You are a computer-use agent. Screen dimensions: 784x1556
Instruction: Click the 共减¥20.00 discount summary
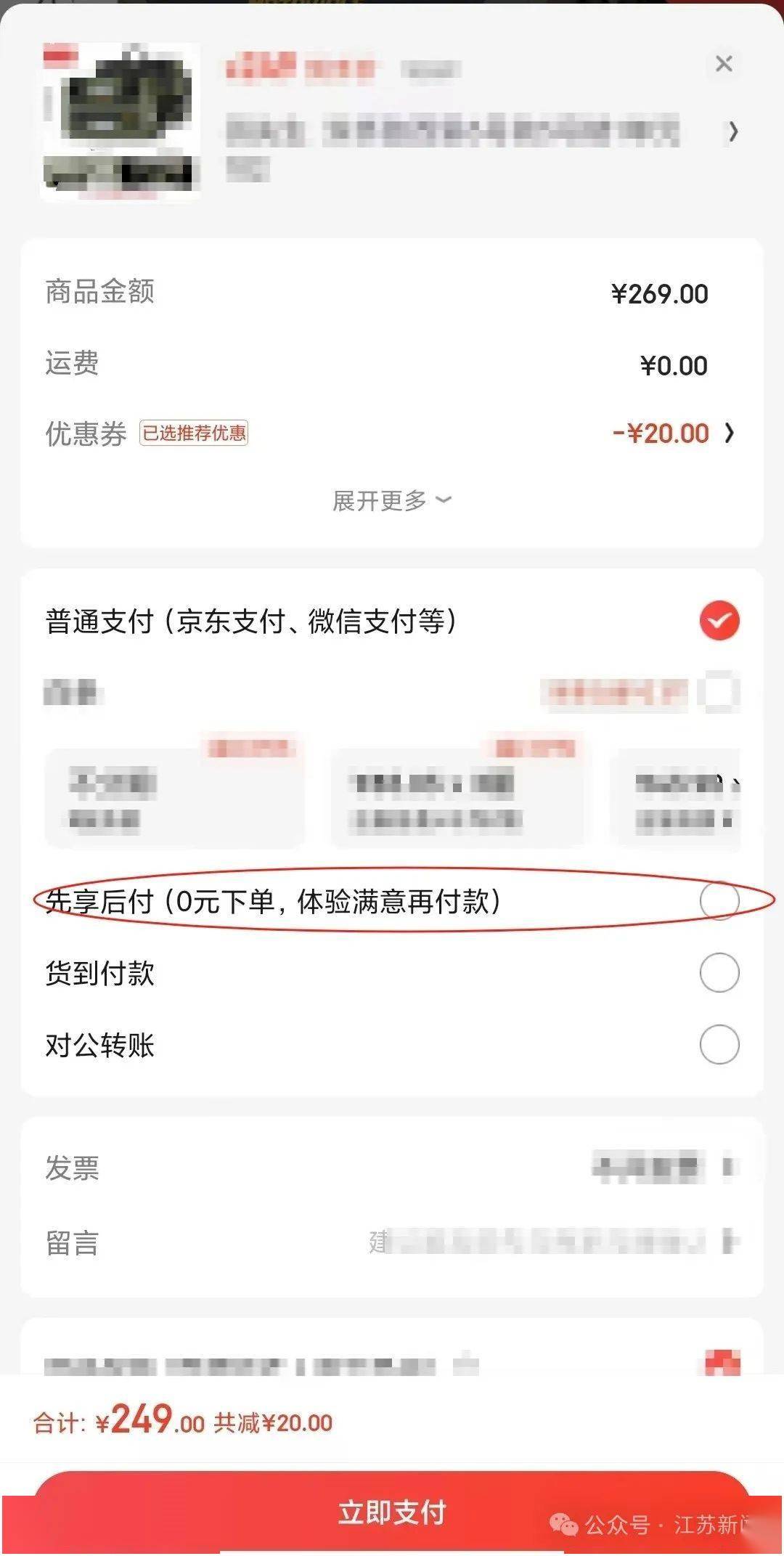point(276,1423)
